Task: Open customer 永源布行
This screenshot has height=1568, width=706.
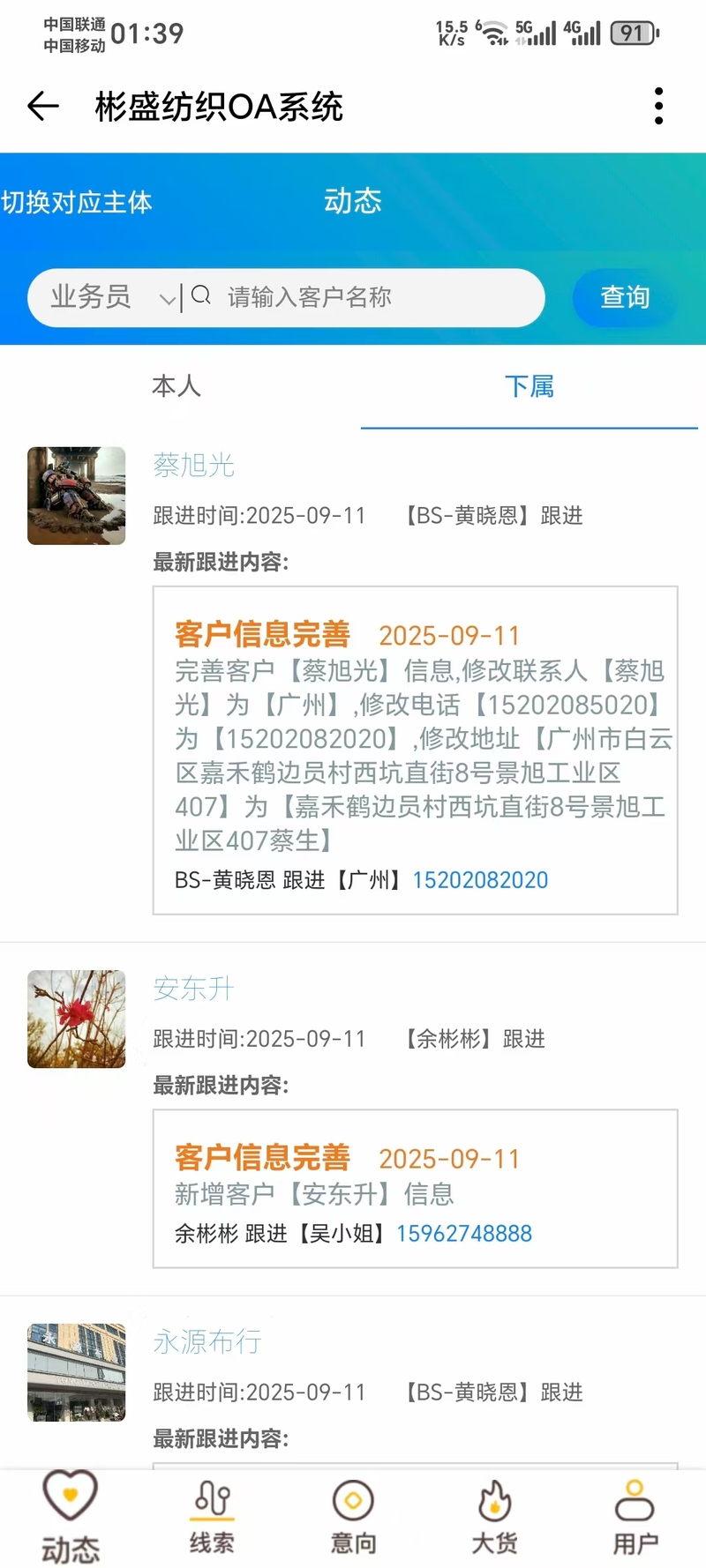Action: click(207, 1341)
